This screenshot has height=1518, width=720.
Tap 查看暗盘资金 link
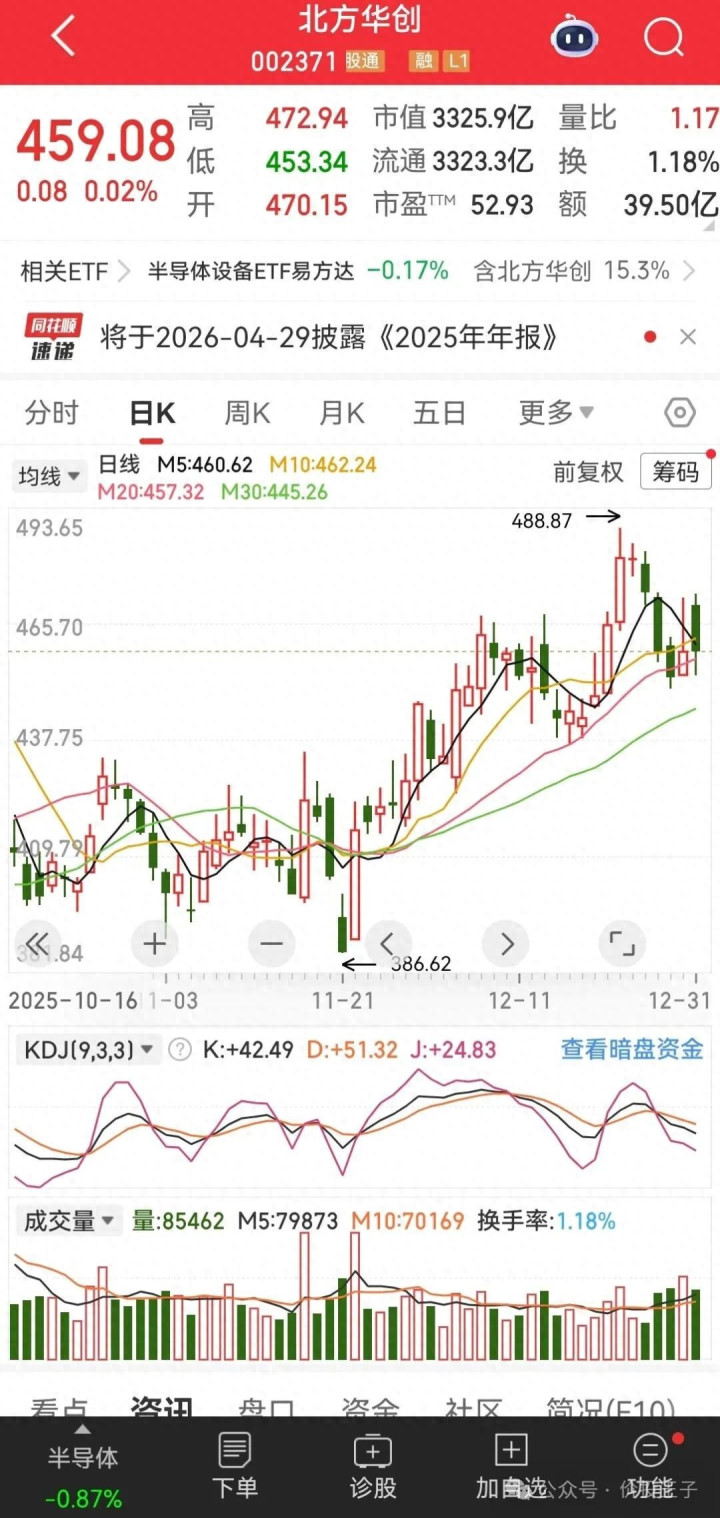pyautogui.click(x=631, y=1049)
